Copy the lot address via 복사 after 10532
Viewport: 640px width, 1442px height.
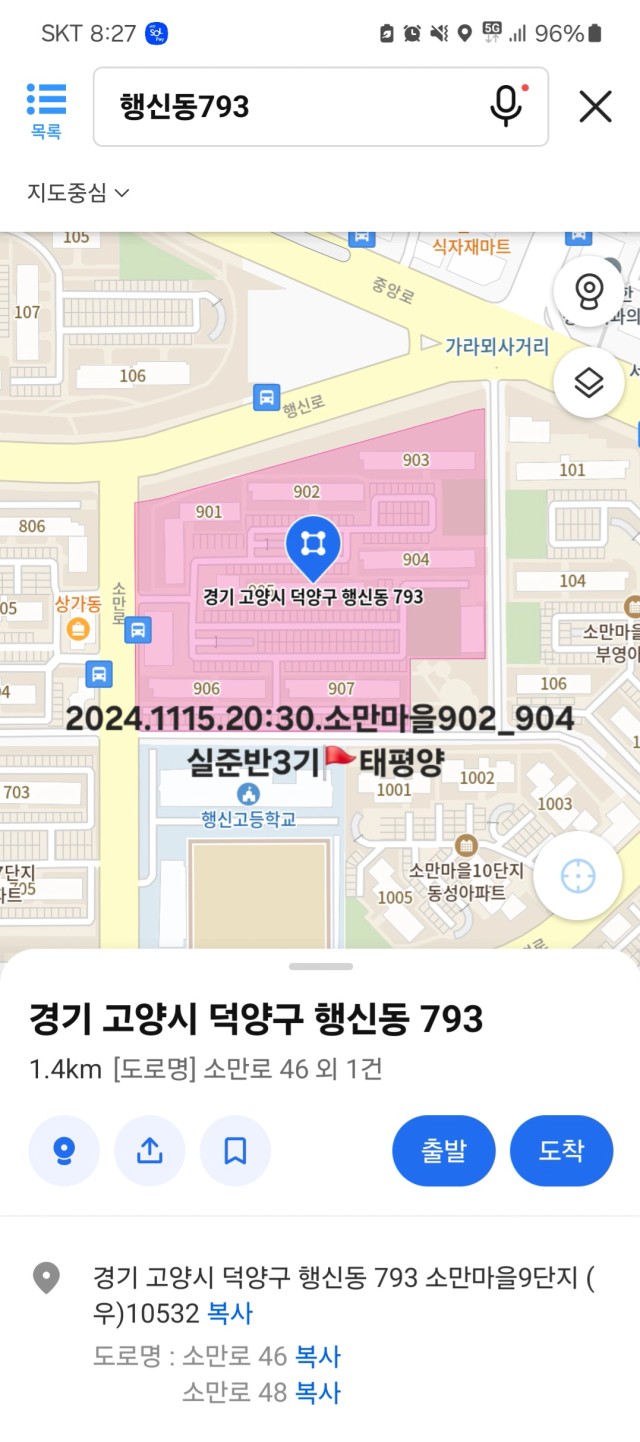coord(230,1313)
